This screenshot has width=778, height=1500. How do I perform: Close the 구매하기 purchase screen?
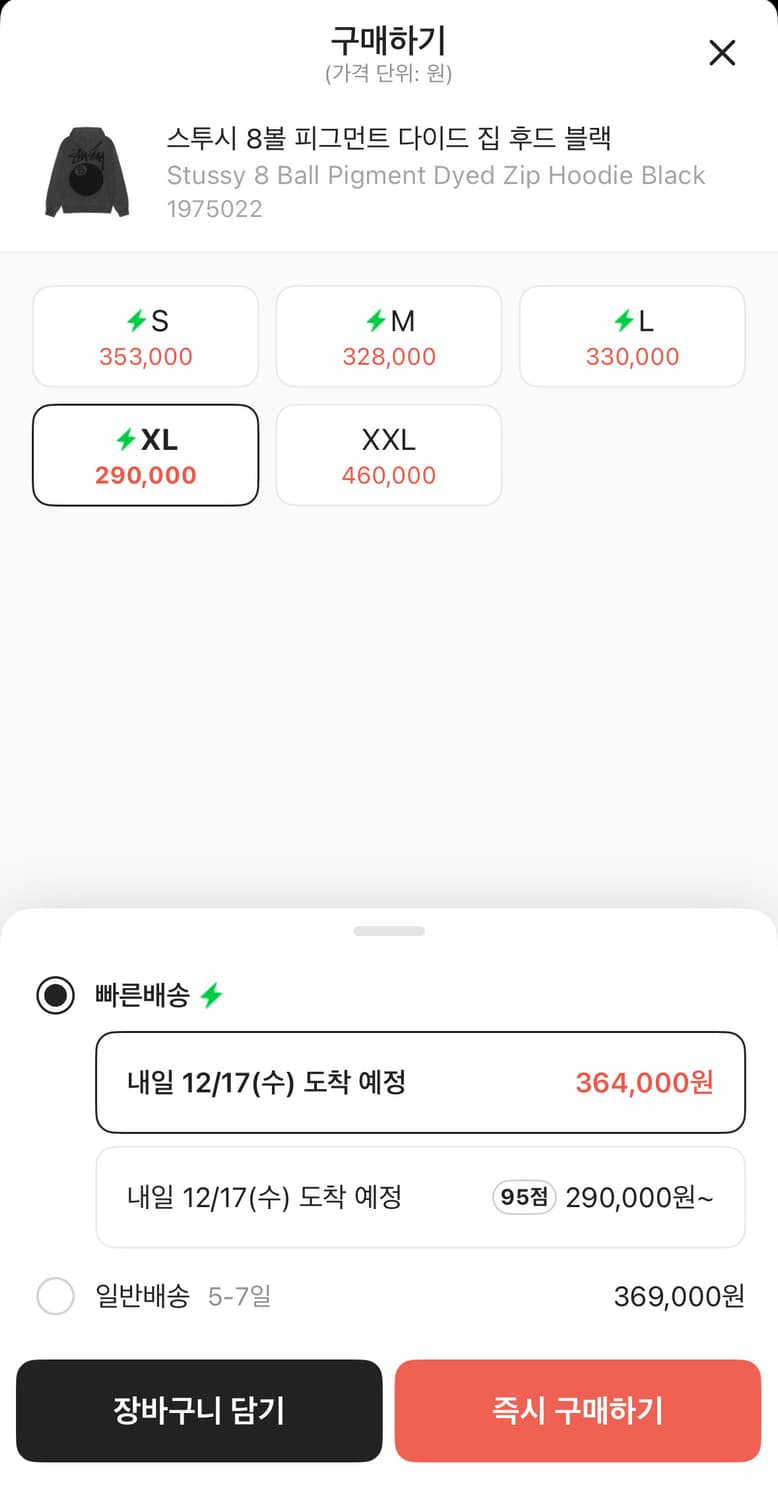pyautogui.click(x=722, y=53)
